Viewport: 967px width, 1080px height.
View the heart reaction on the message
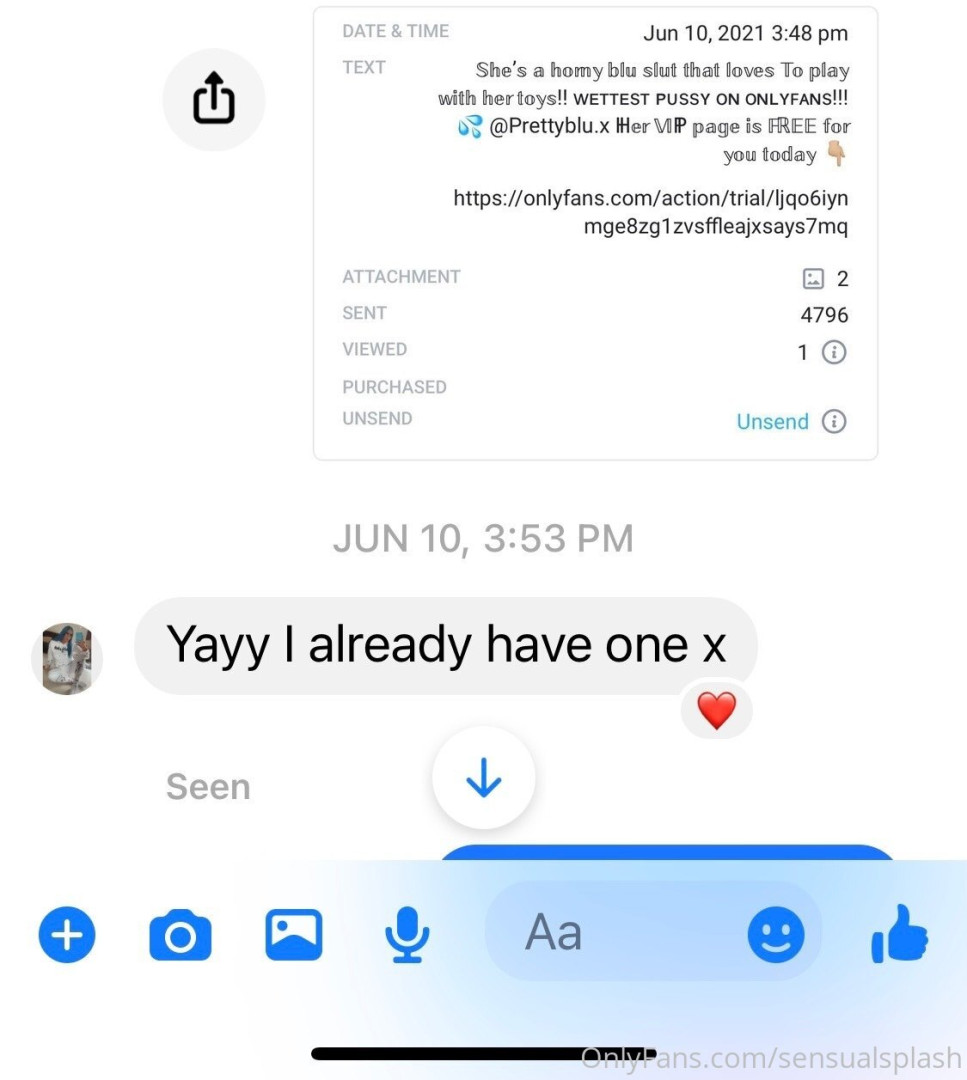tap(716, 711)
